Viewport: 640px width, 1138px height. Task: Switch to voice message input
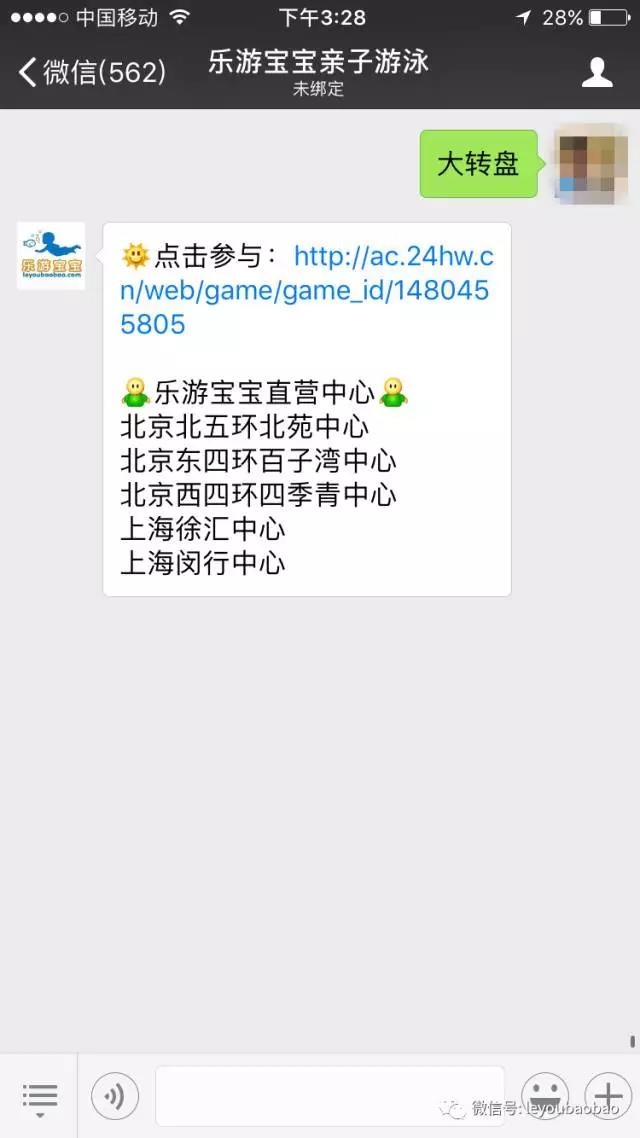pyautogui.click(x=115, y=1096)
